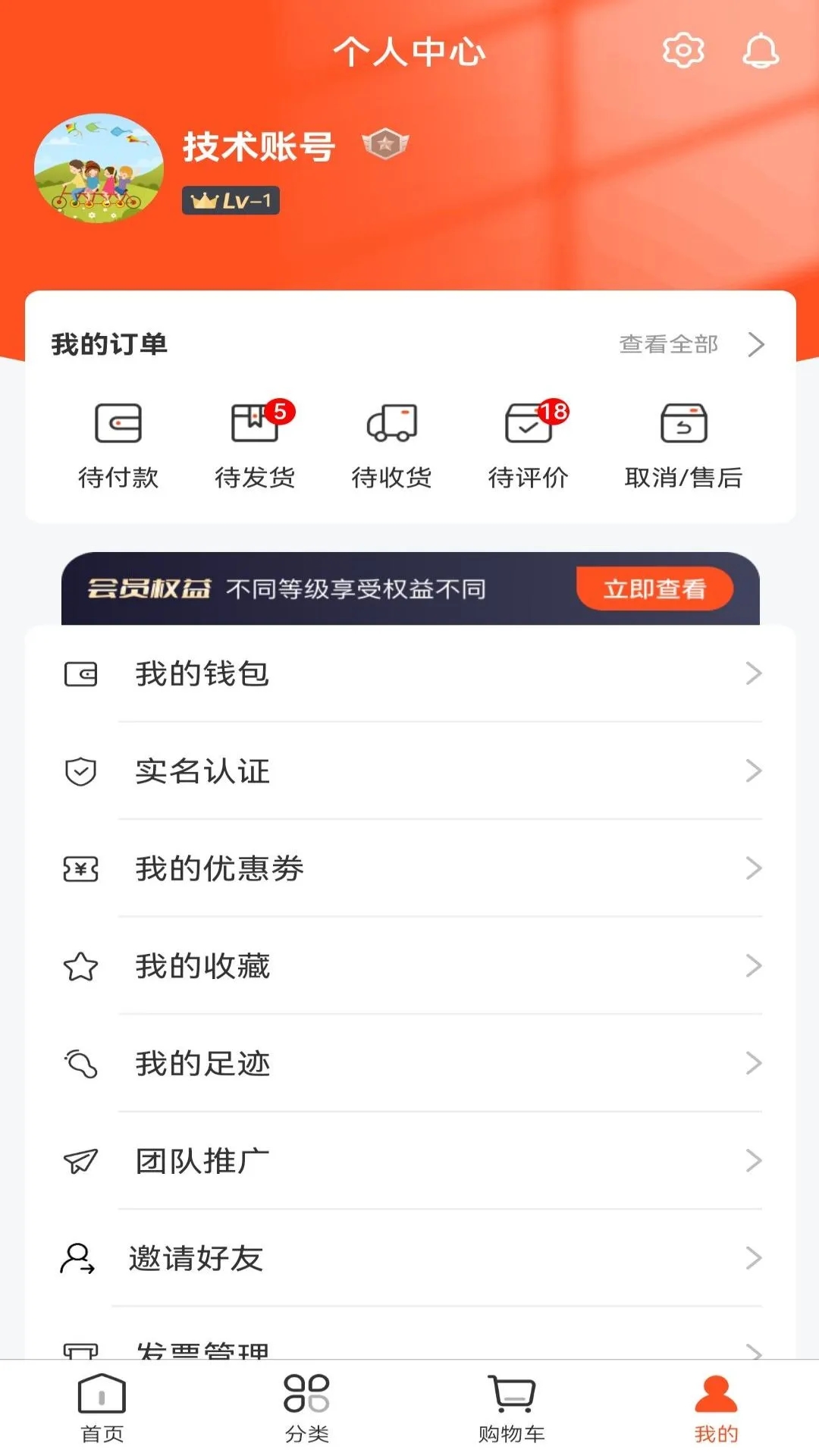
Task: Open 团队推广 team promotion row
Action: [409, 1161]
